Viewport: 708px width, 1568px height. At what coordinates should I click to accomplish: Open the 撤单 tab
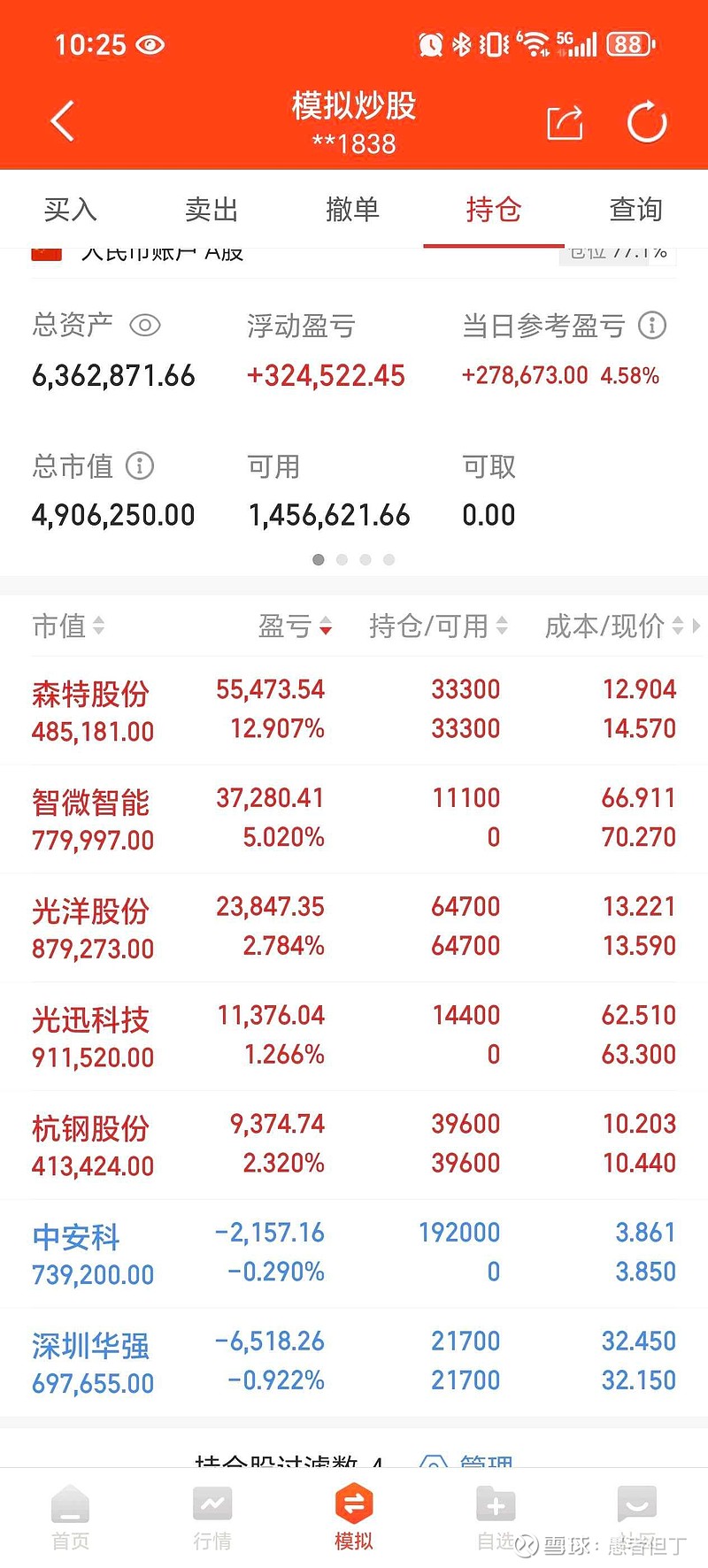(353, 210)
